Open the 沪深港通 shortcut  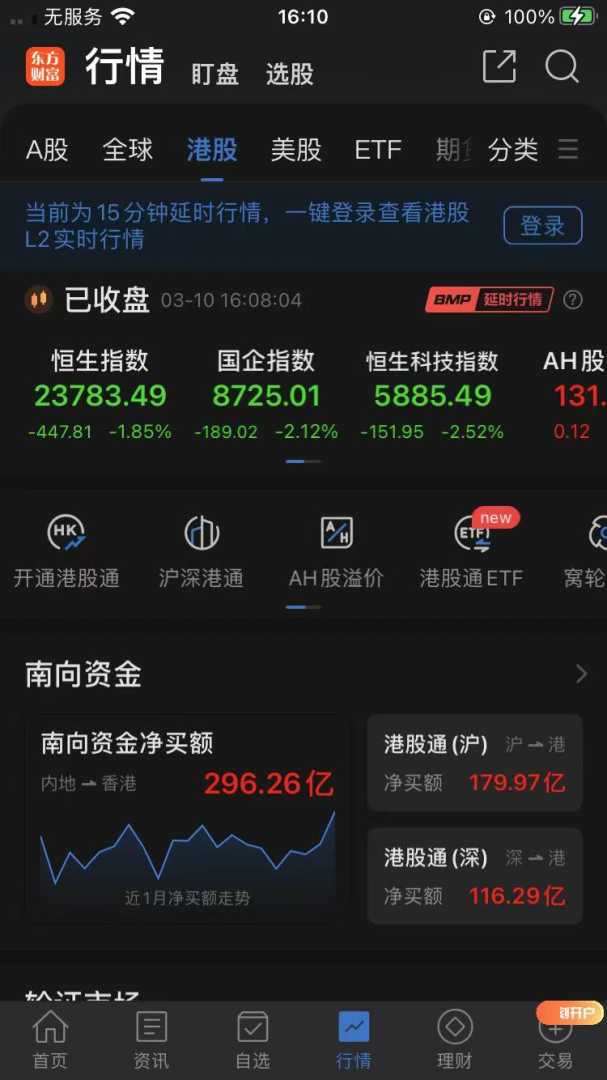click(201, 550)
